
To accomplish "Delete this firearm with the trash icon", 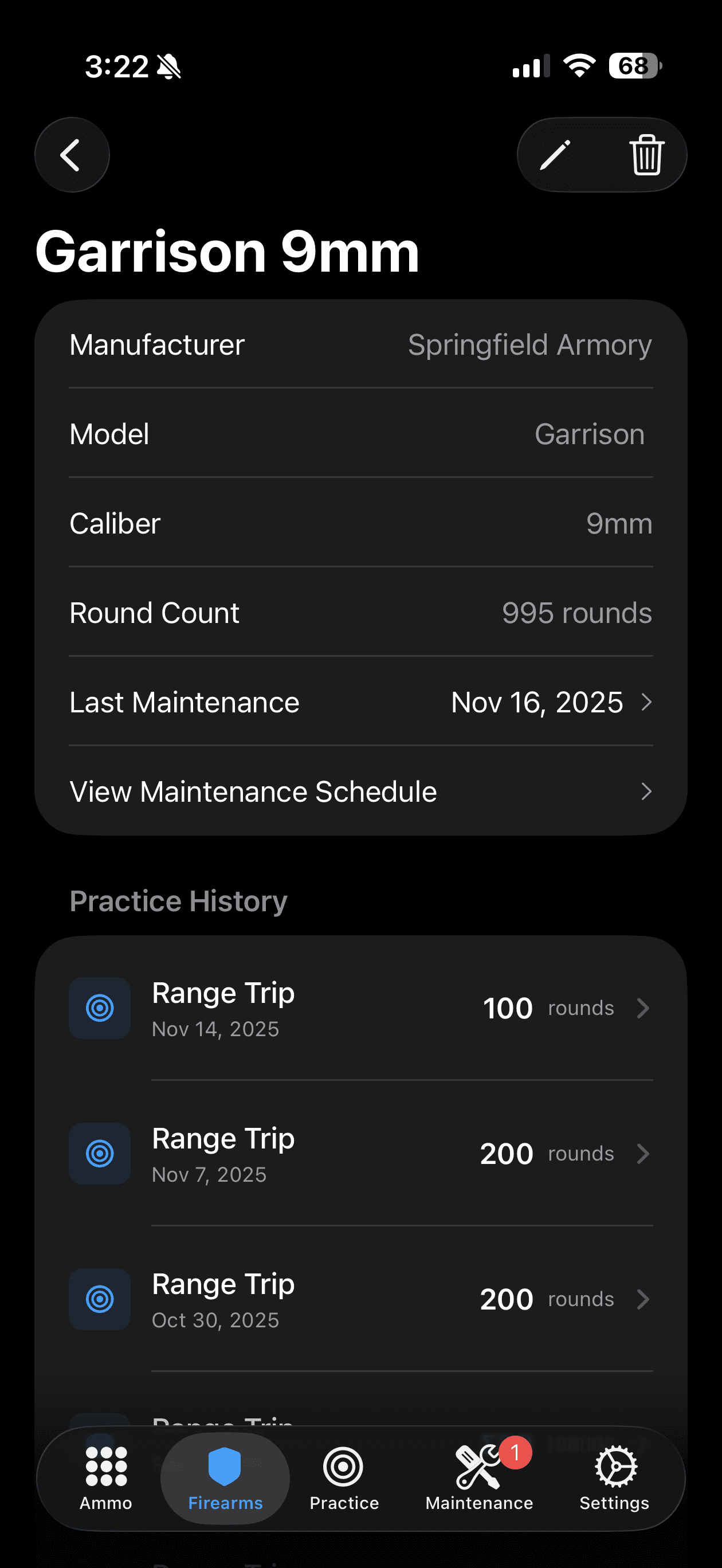I will (646, 155).
